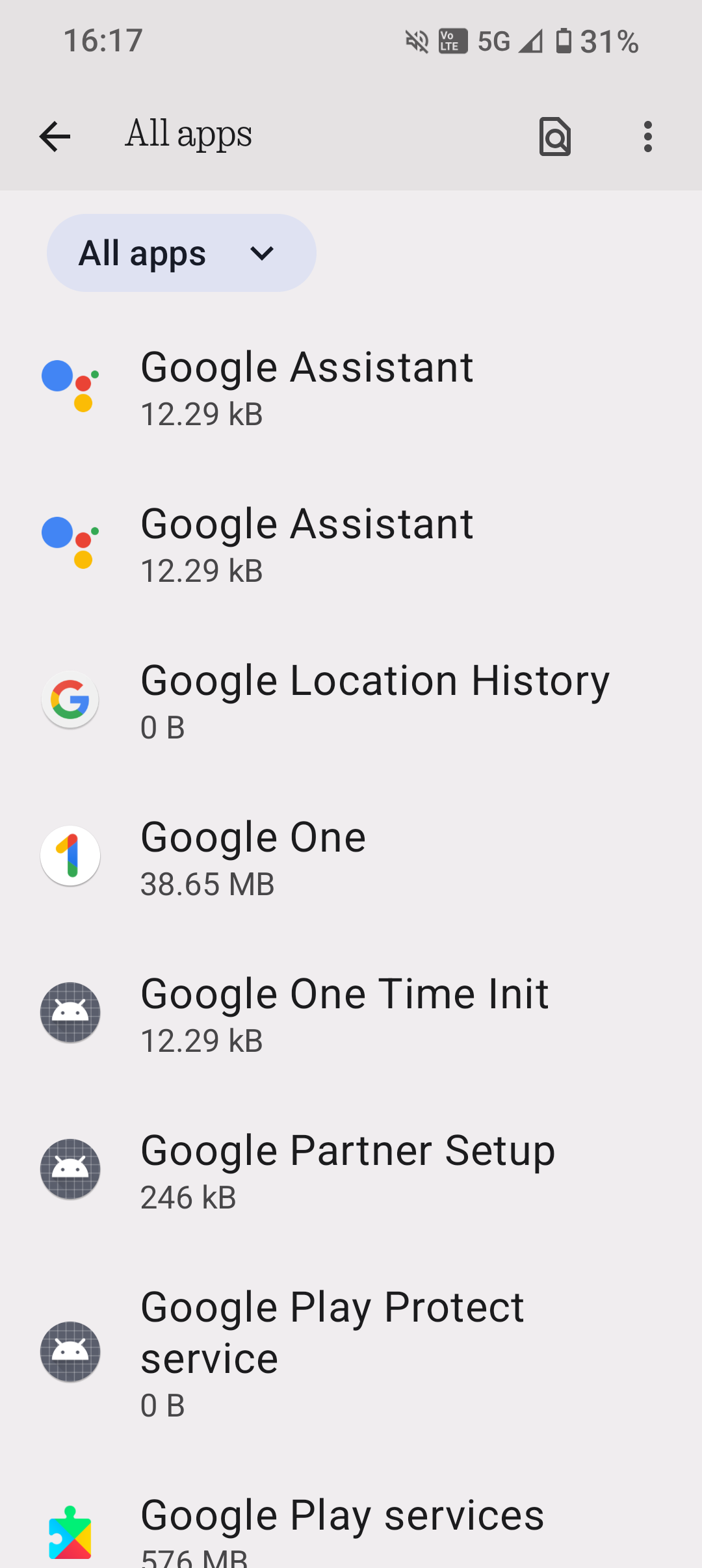This screenshot has height=1568, width=702.
Task: Open Google Play services app info
Action: pyautogui.click(x=351, y=1529)
